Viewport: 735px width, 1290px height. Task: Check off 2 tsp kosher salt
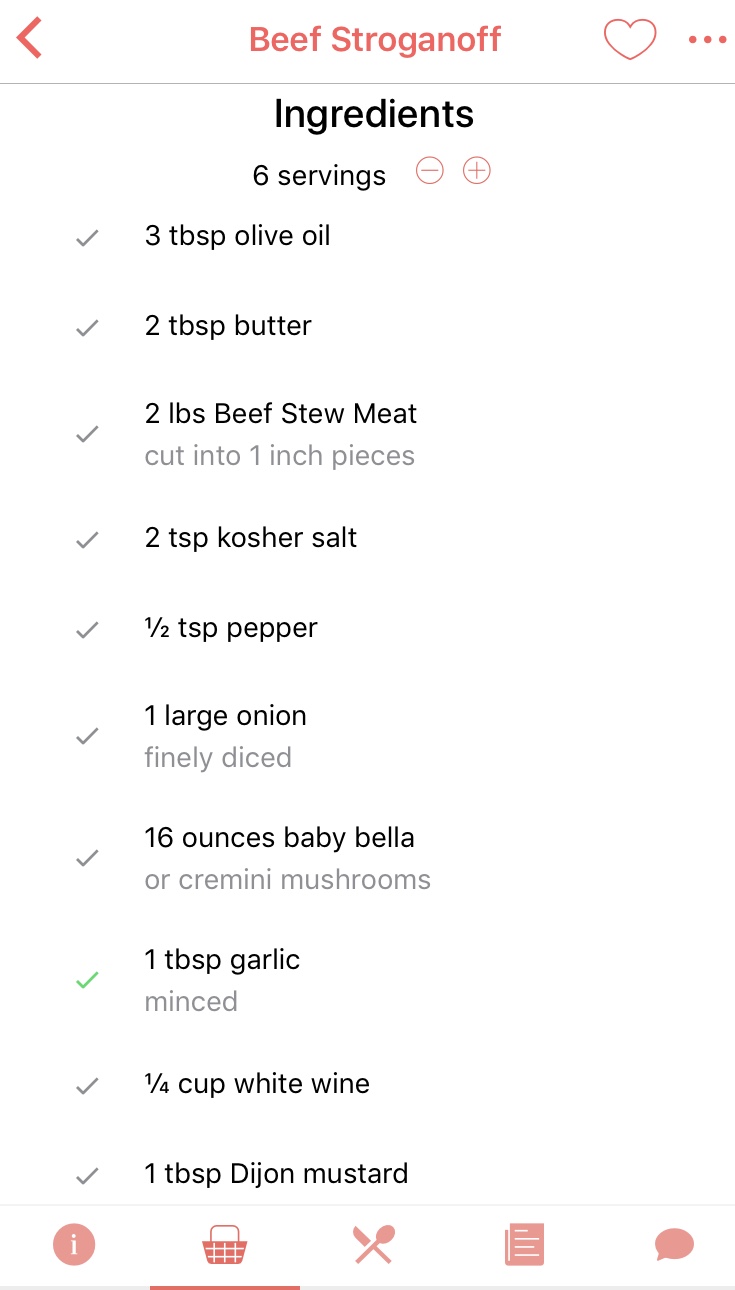(x=88, y=540)
